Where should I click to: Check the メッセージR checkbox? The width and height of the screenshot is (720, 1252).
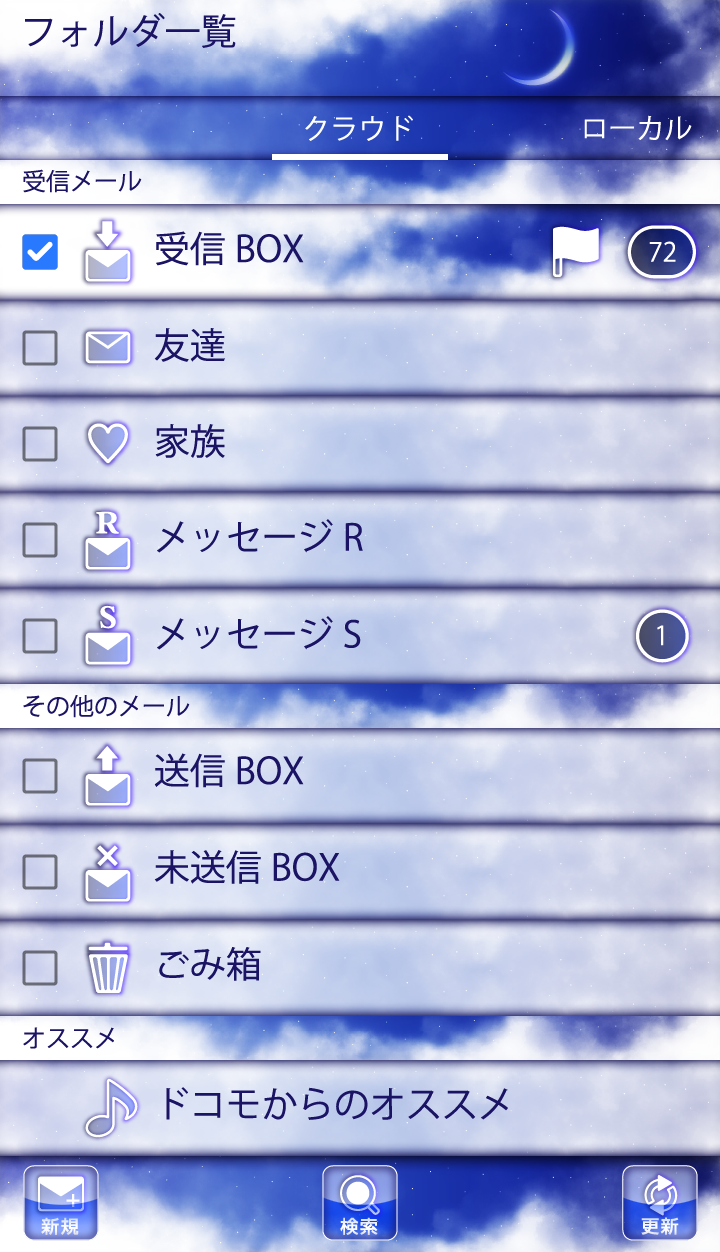40,540
